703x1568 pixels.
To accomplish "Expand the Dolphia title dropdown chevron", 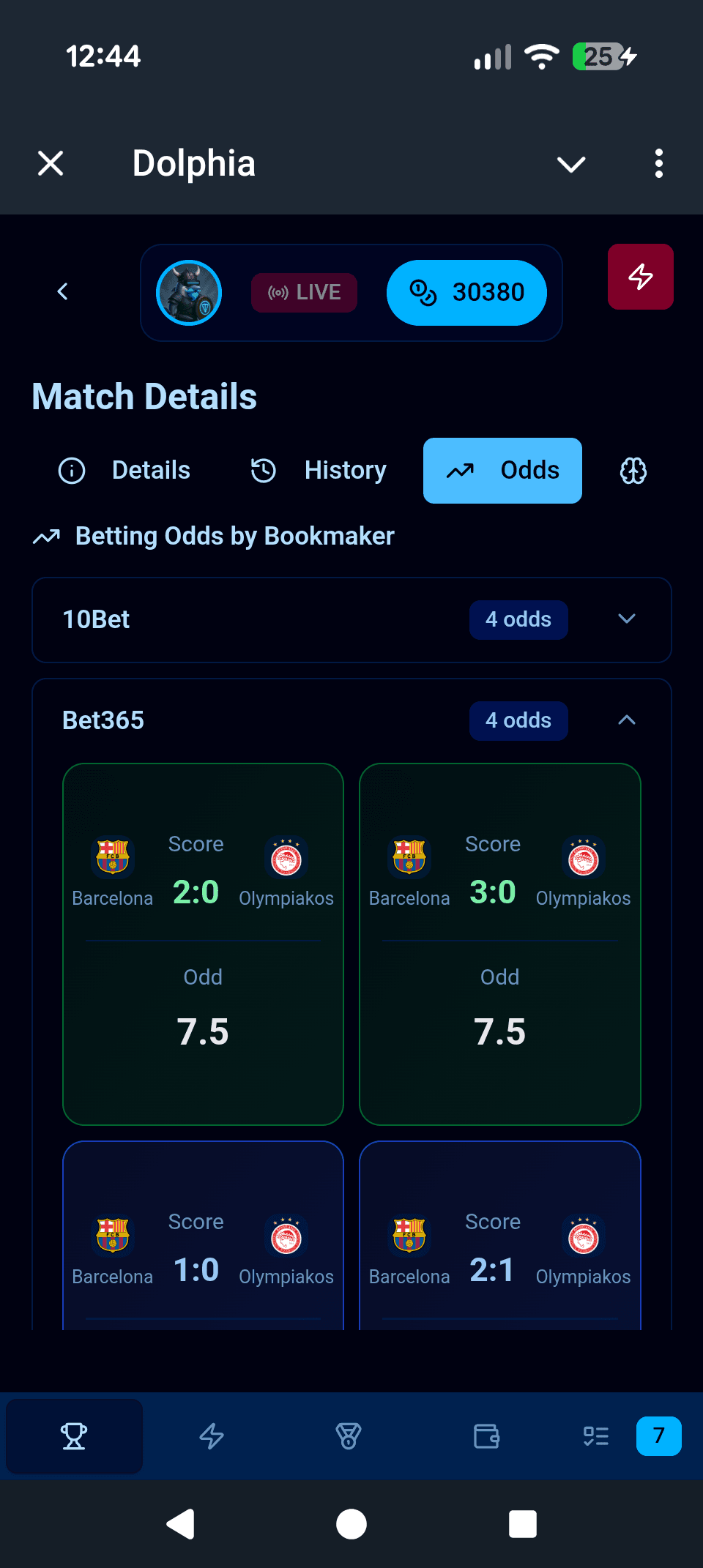I will [570, 164].
